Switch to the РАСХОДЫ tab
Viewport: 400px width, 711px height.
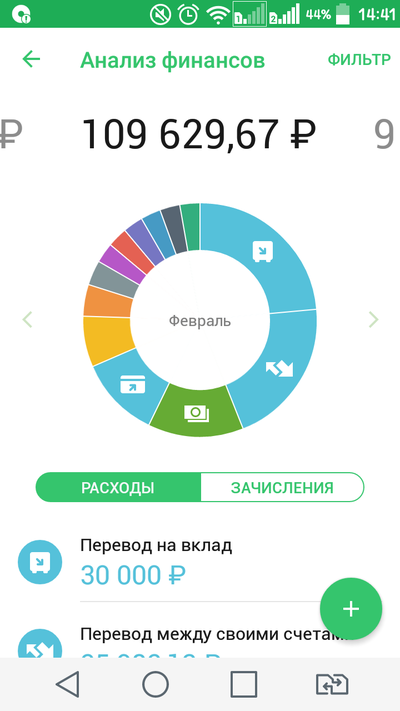click(x=118, y=487)
